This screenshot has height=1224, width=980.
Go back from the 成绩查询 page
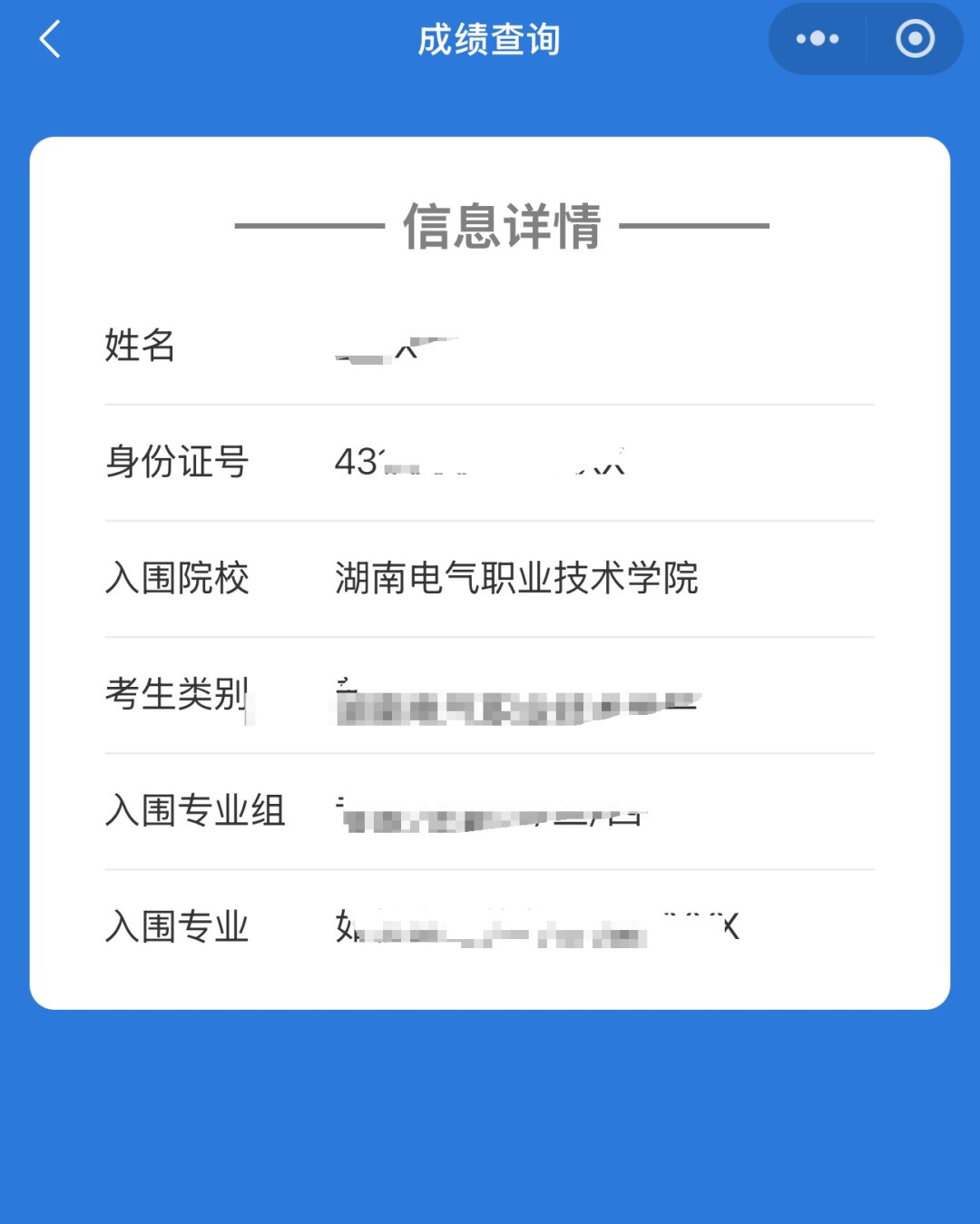[51, 40]
